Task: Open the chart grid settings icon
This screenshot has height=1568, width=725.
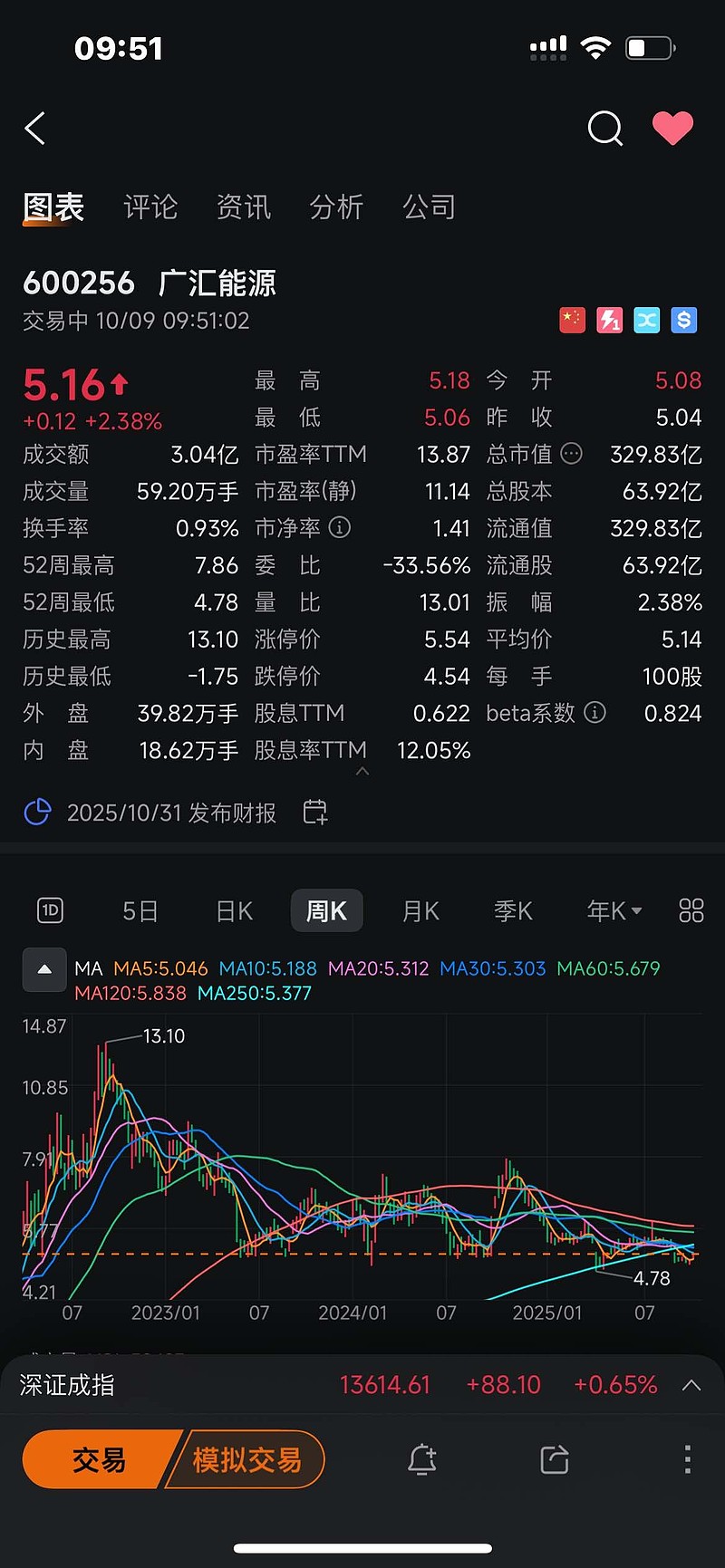Action: pos(691,910)
